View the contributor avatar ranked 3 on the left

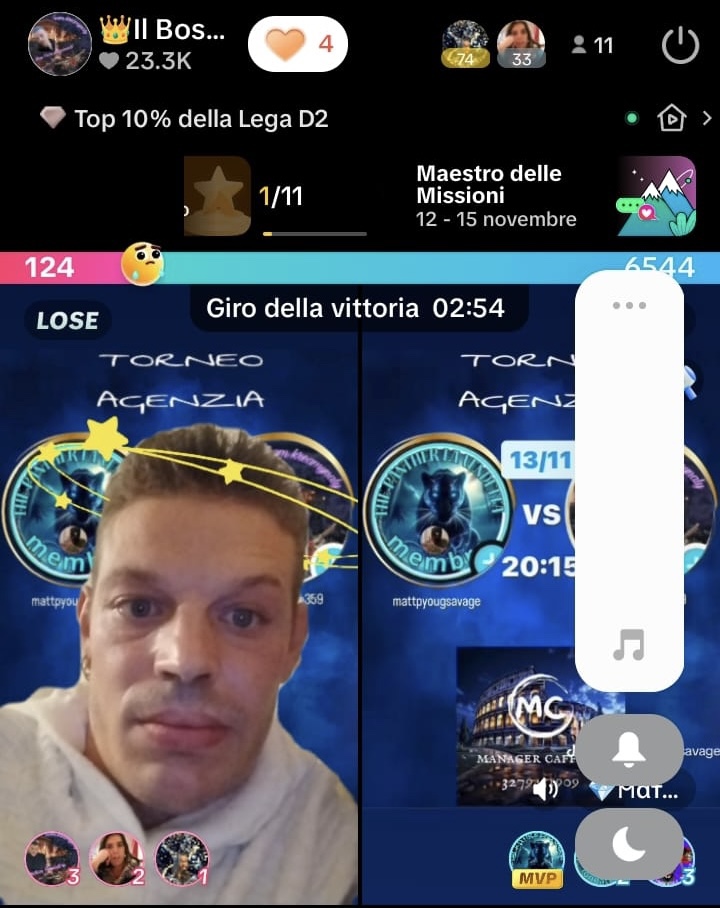coord(52,859)
